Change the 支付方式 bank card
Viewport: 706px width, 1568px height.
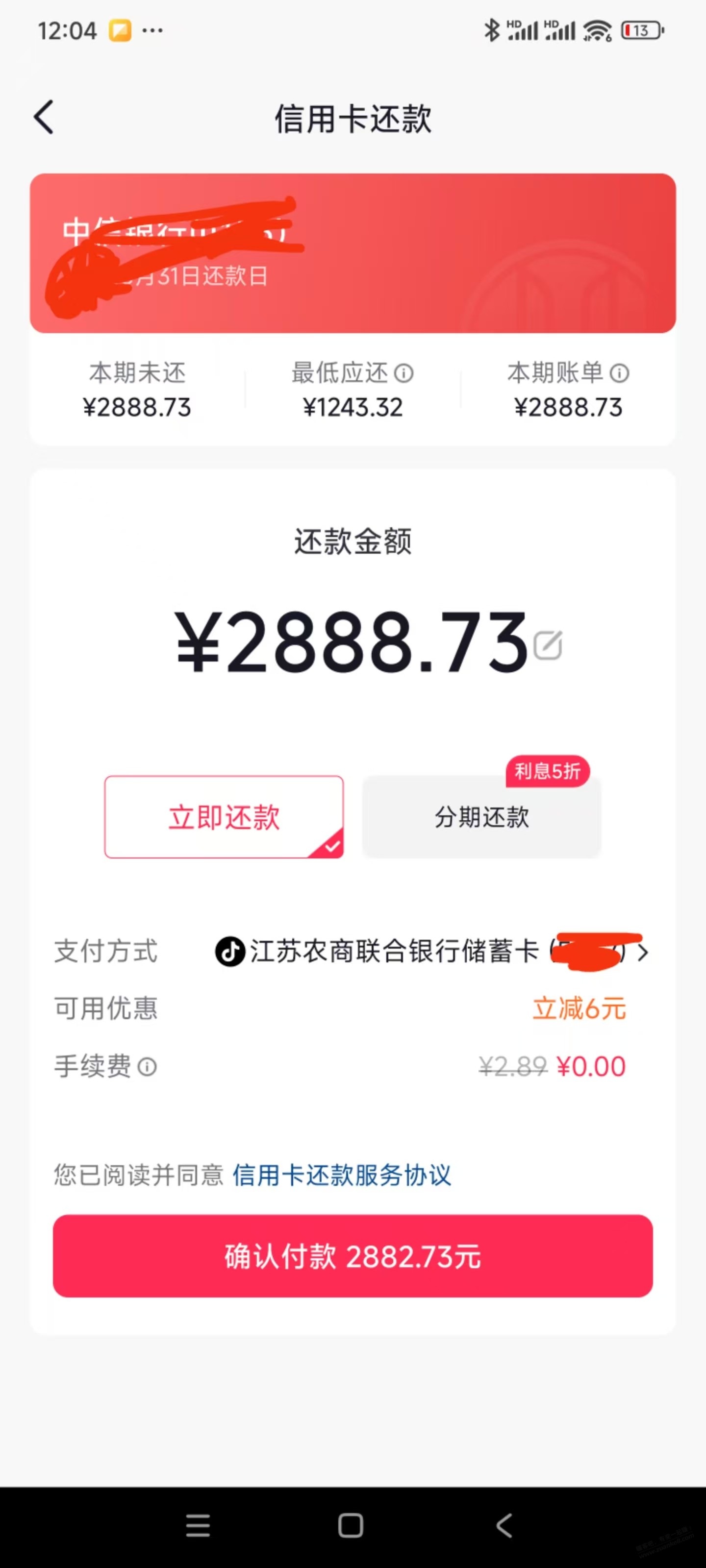(642, 952)
